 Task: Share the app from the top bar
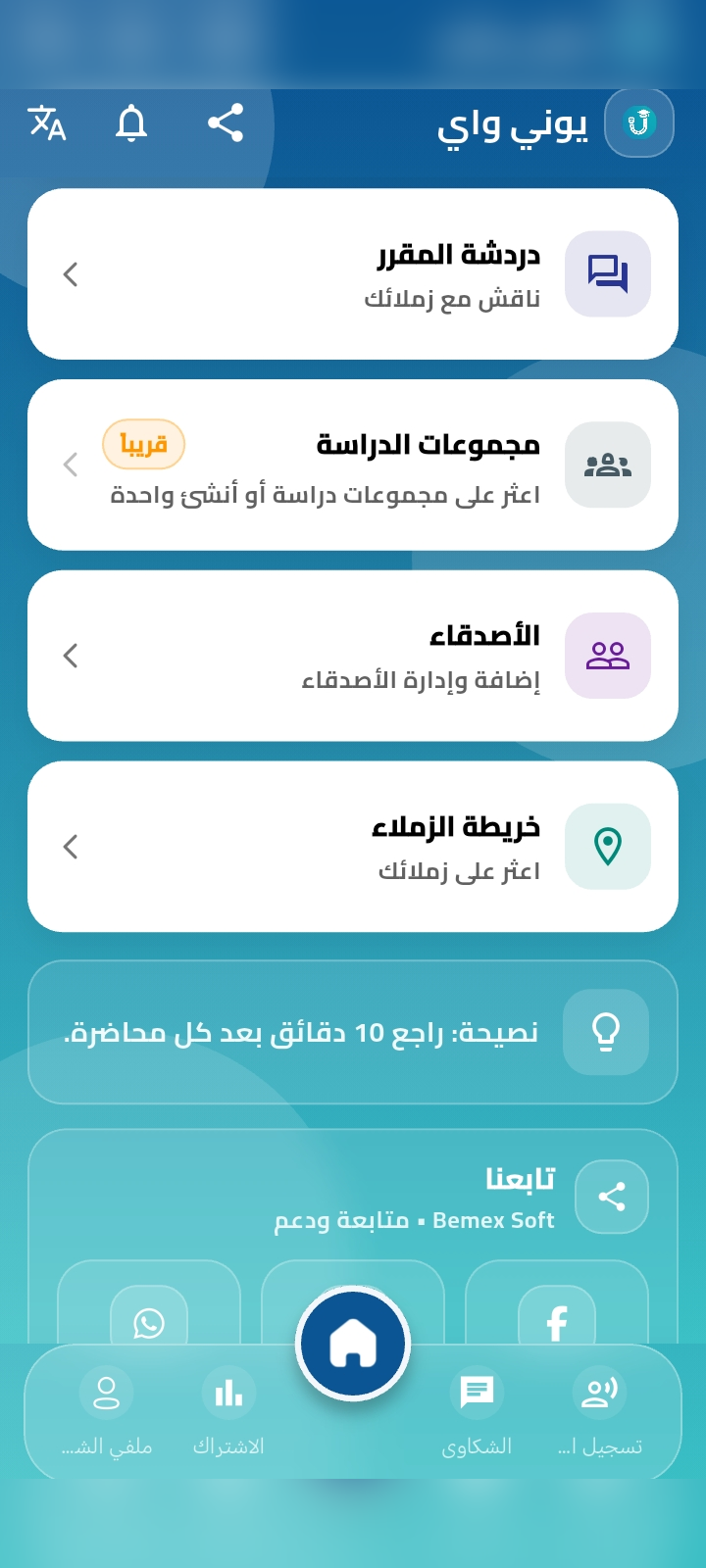click(226, 123)
